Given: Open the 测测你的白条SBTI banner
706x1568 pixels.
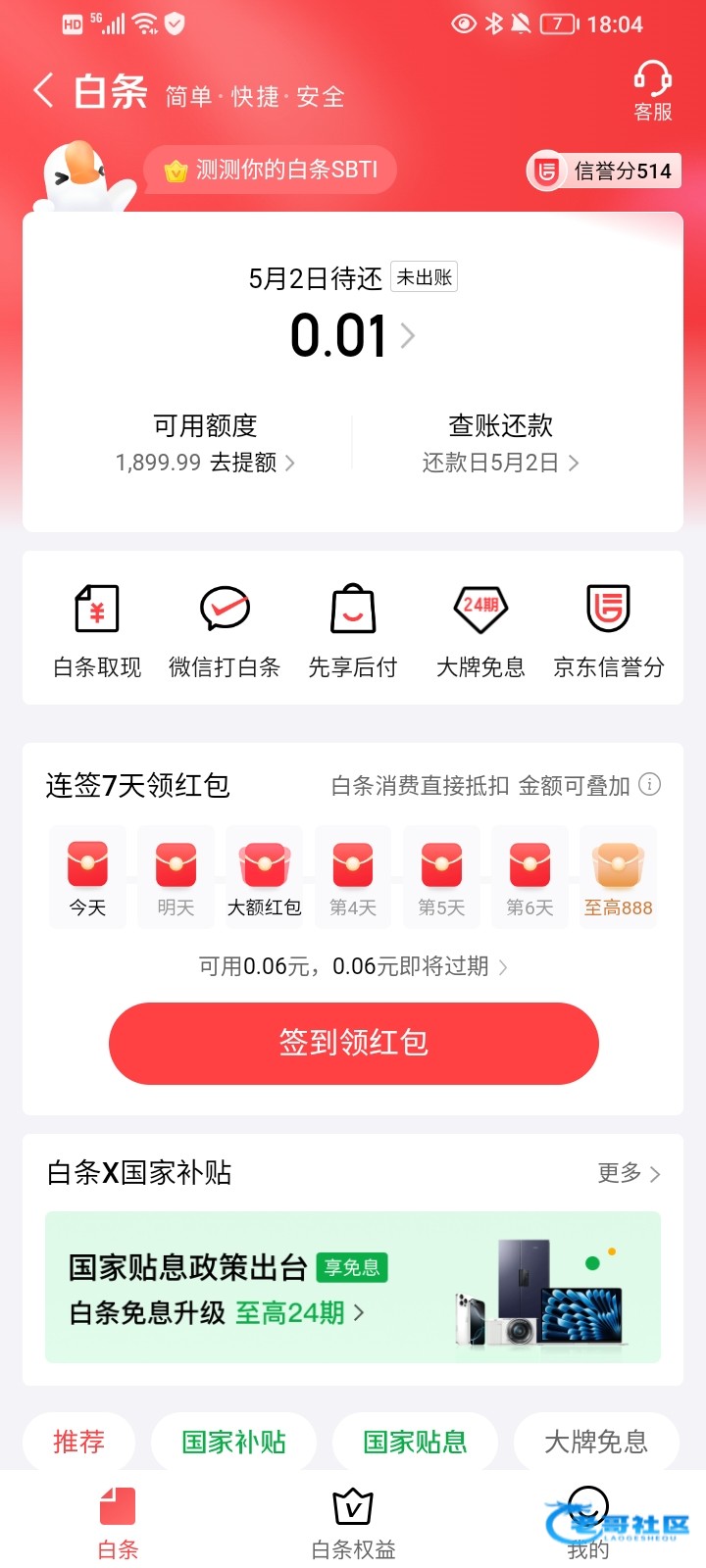Looking at the screenshot, I should coord(271,170).
